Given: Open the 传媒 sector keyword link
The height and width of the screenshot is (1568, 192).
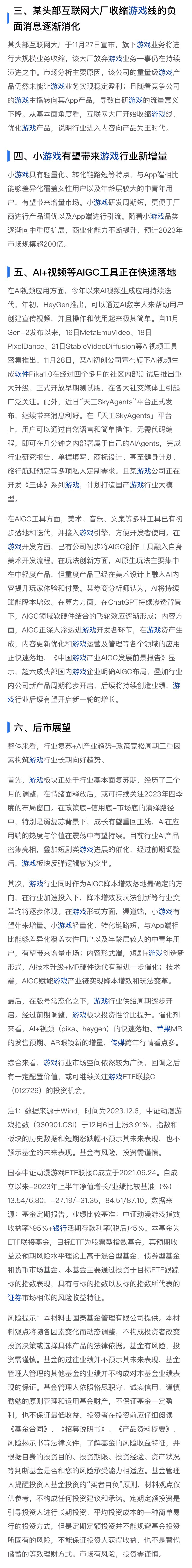Looking at the screenshot, I should point(118,1042).
